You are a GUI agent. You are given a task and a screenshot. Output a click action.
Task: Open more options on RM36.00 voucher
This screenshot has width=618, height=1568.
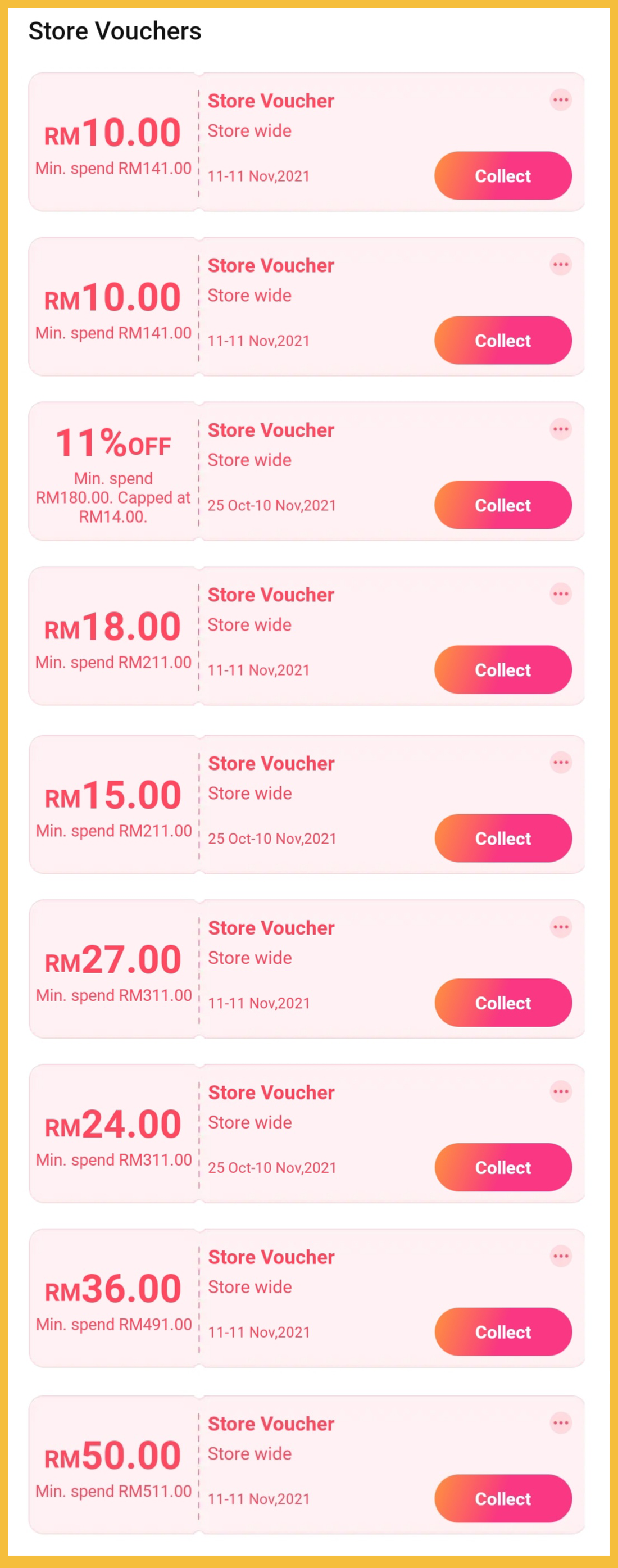pos(560,1256)
